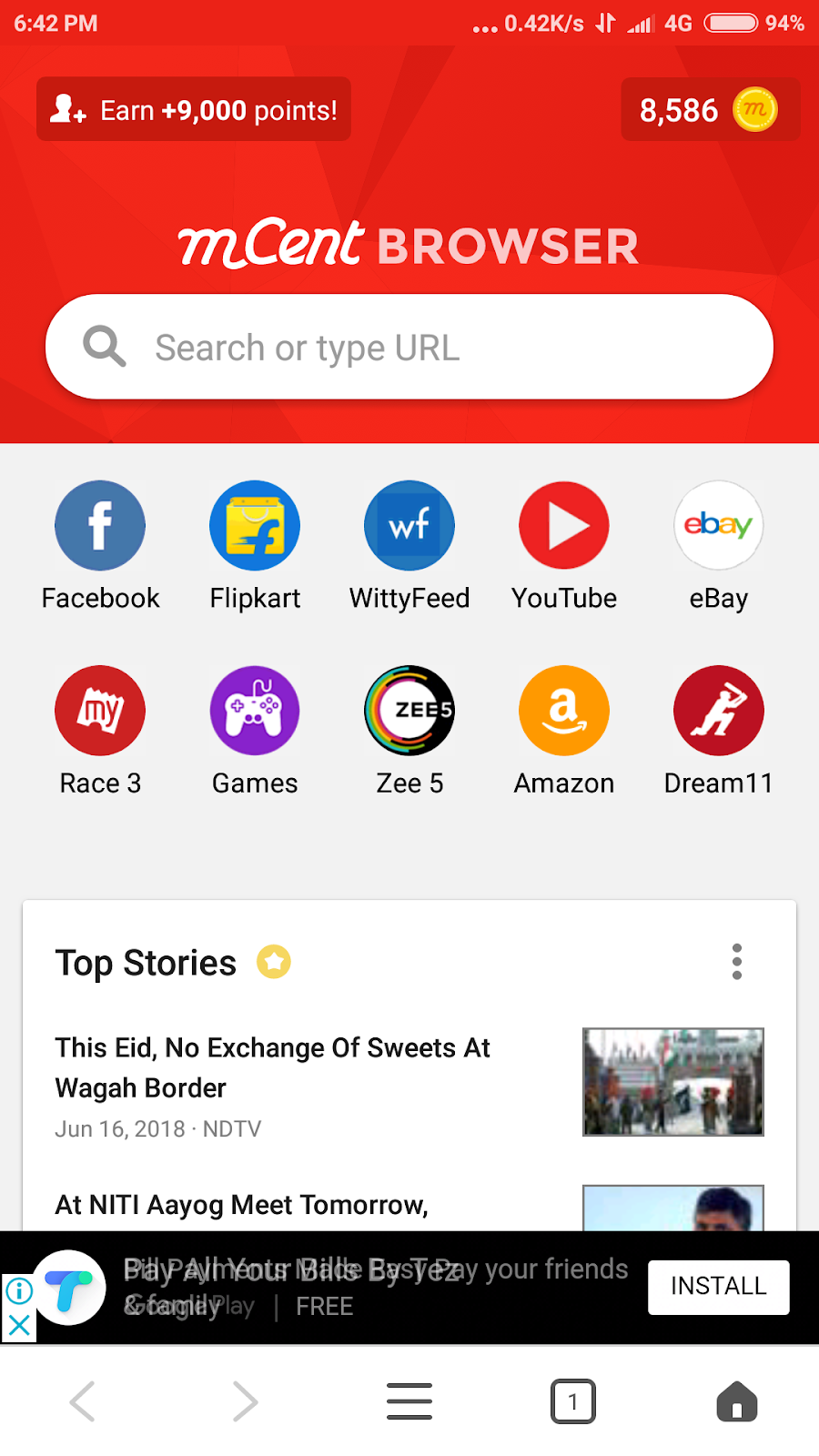Visit eBay via its shortcut icon
The height and width of the screenshot is (1456, 819).
pyautogui.click(x=718, y=525)
